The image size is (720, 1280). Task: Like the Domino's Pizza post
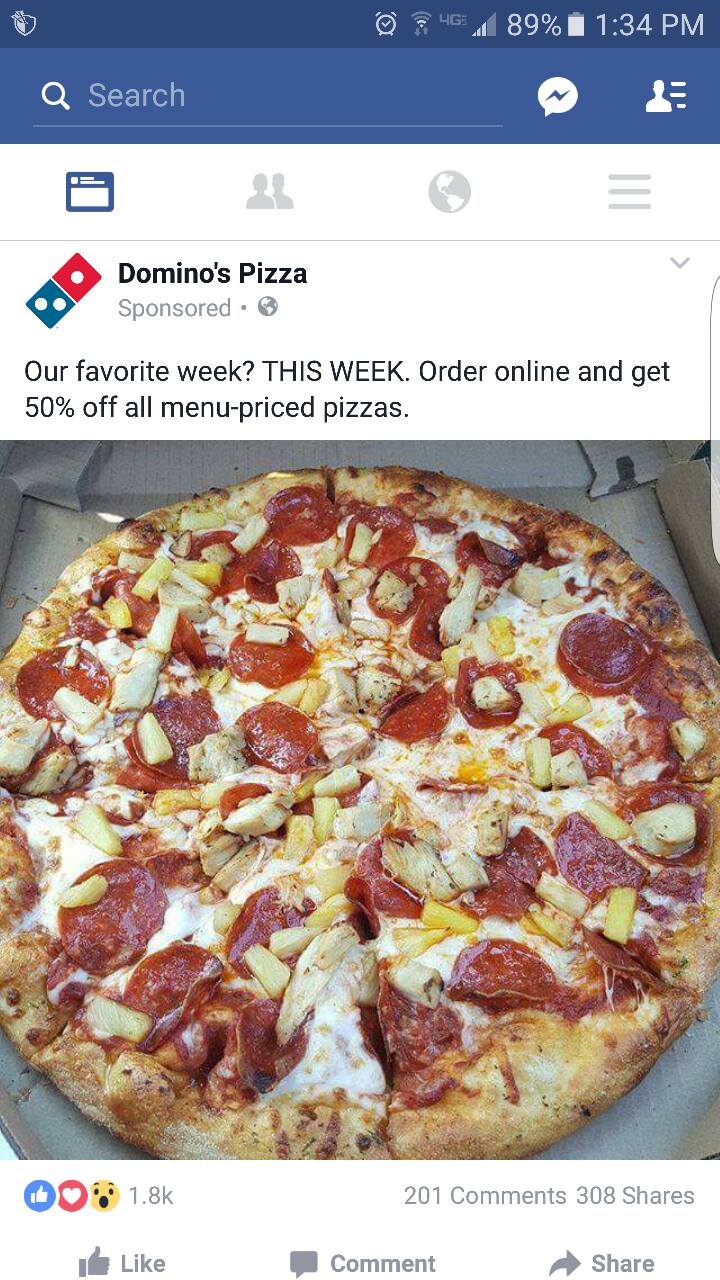tap(122, 1263)
